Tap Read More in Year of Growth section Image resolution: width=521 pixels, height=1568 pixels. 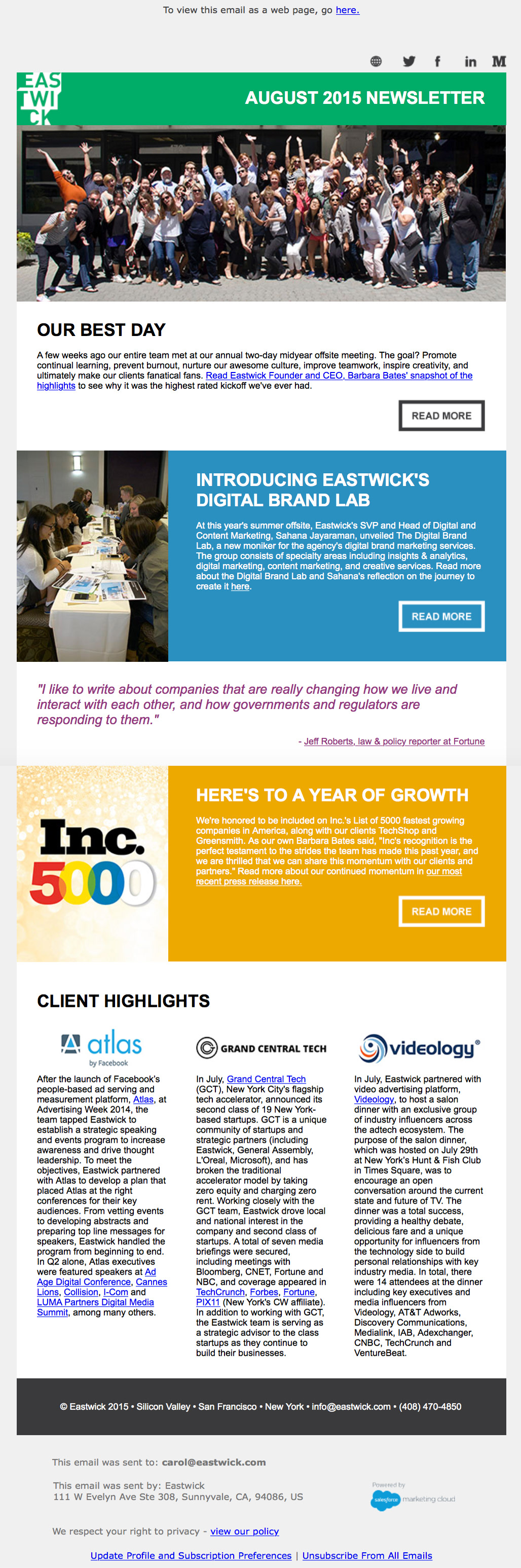pyautogui.click(x=441, y=911)
